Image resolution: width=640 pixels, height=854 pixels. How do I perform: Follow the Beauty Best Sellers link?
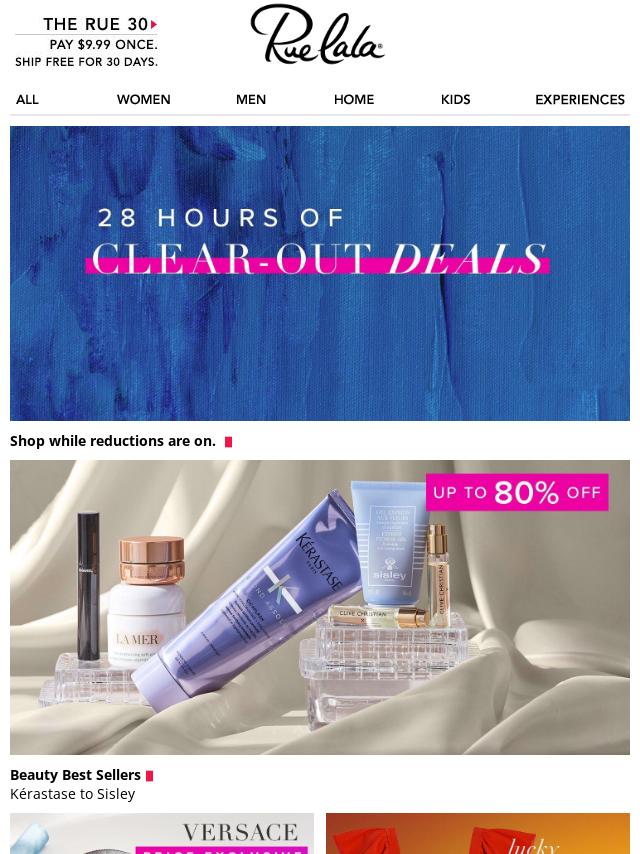click(x=76, y=775)
